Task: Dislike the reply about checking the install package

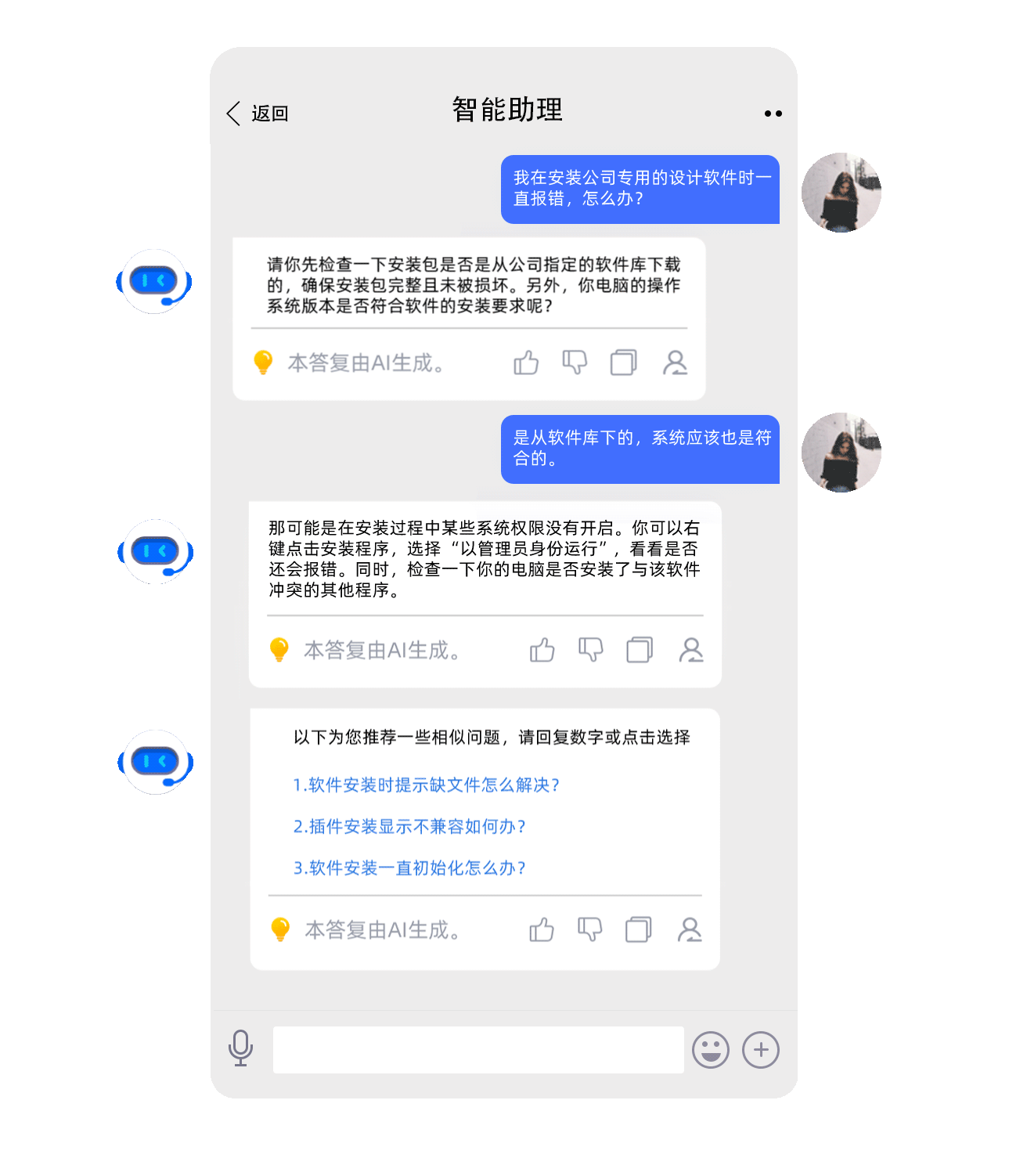Action: pyautogui.click(x=575, y=363)
